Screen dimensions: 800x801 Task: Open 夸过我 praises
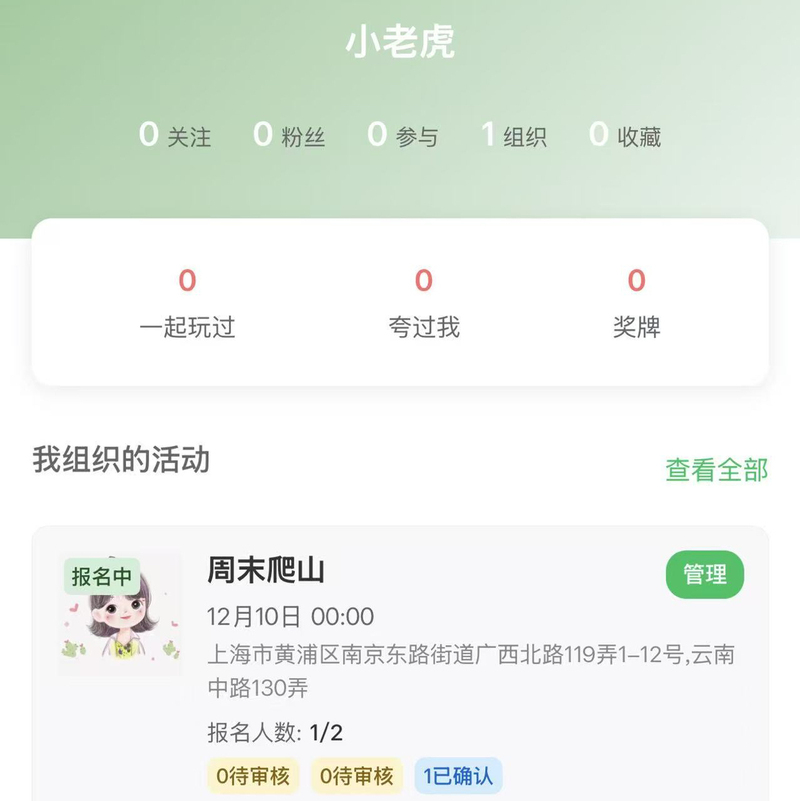tap(424, 303)
